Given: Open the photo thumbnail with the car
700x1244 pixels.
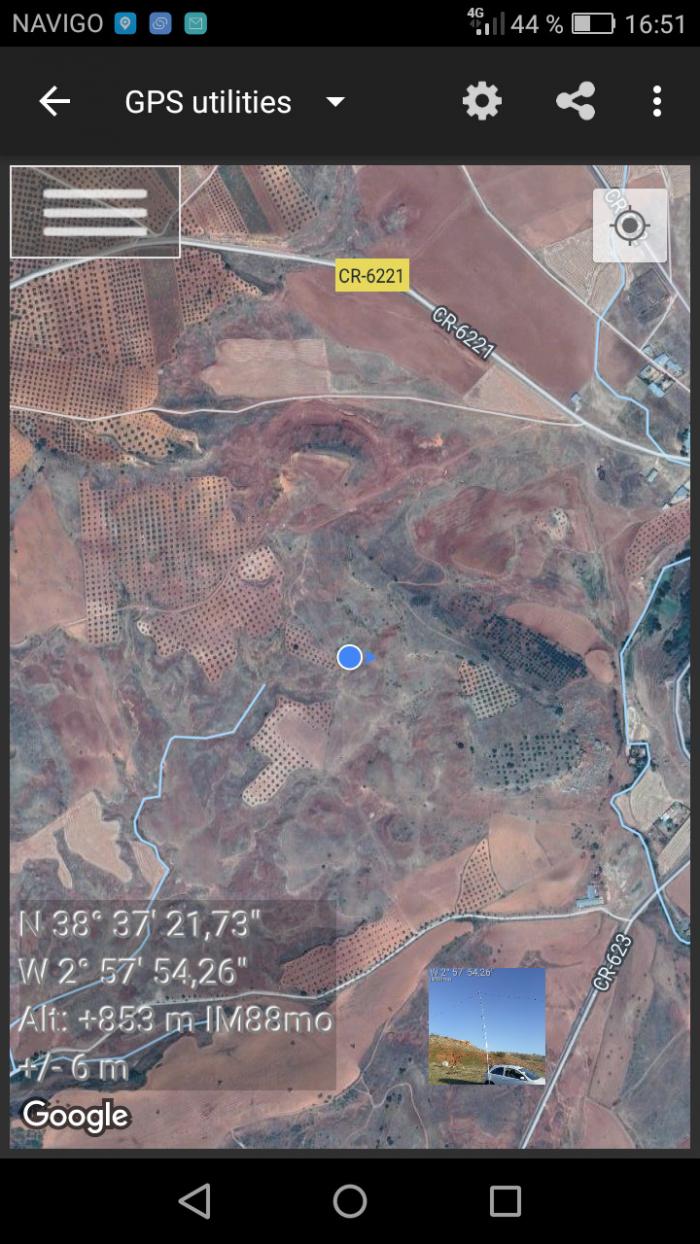Looking at the screenshot, I should click(x=487, y=1026).
